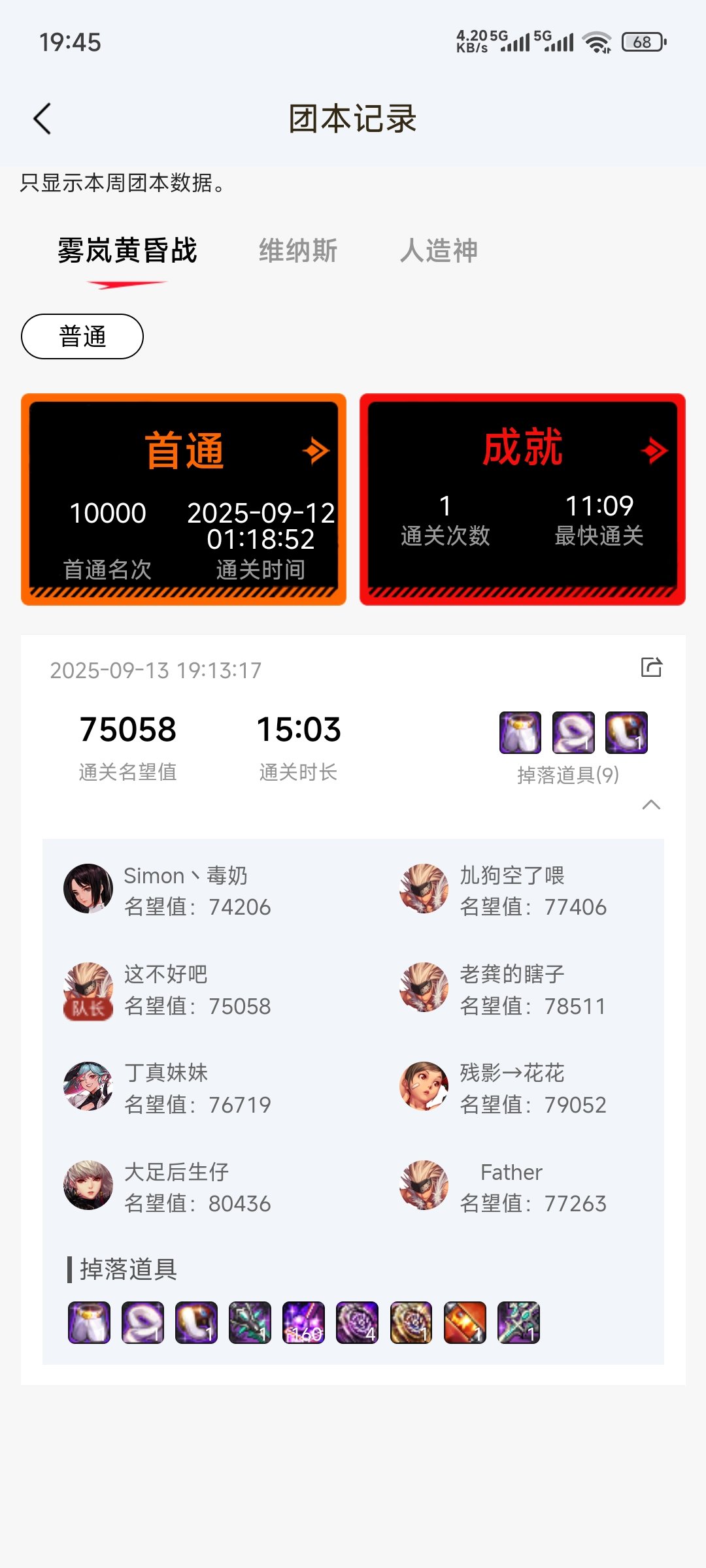Tap the orange card drop item

pyautogui.click(x=463, y=1323)
